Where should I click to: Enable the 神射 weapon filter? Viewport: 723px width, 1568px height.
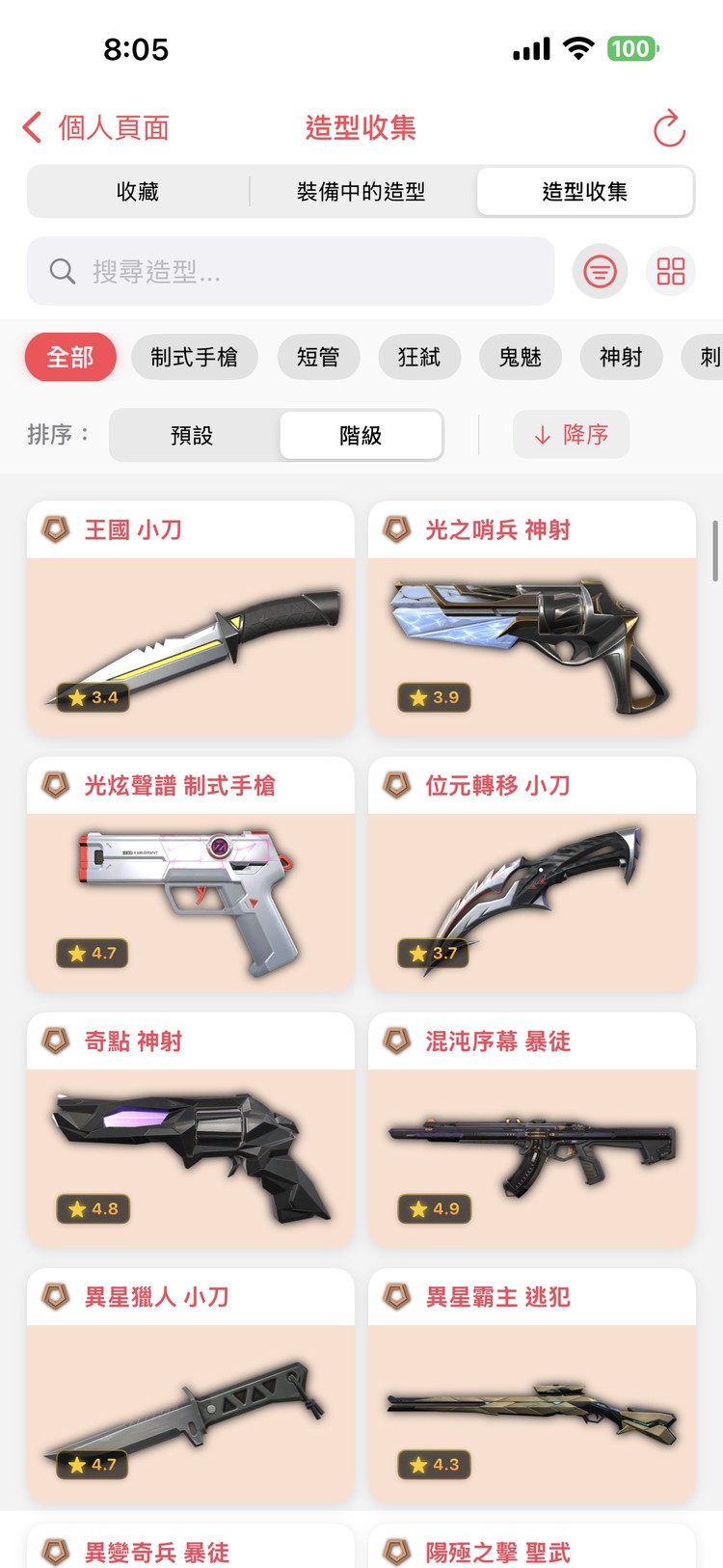621,357
